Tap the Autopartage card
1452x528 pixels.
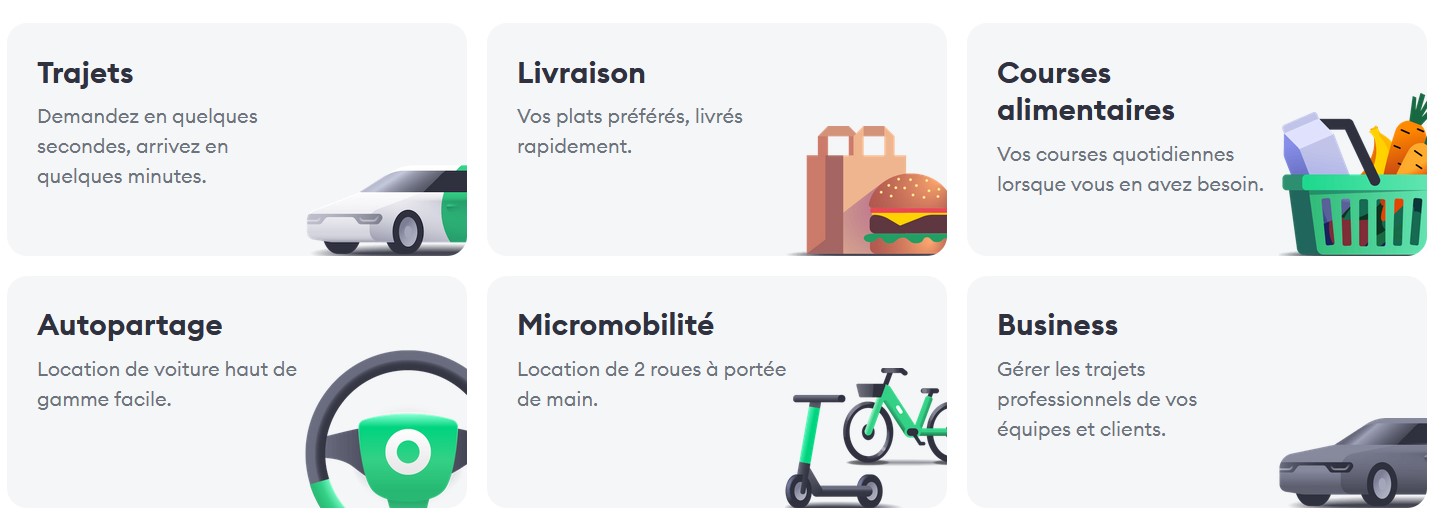coord(236,392)
